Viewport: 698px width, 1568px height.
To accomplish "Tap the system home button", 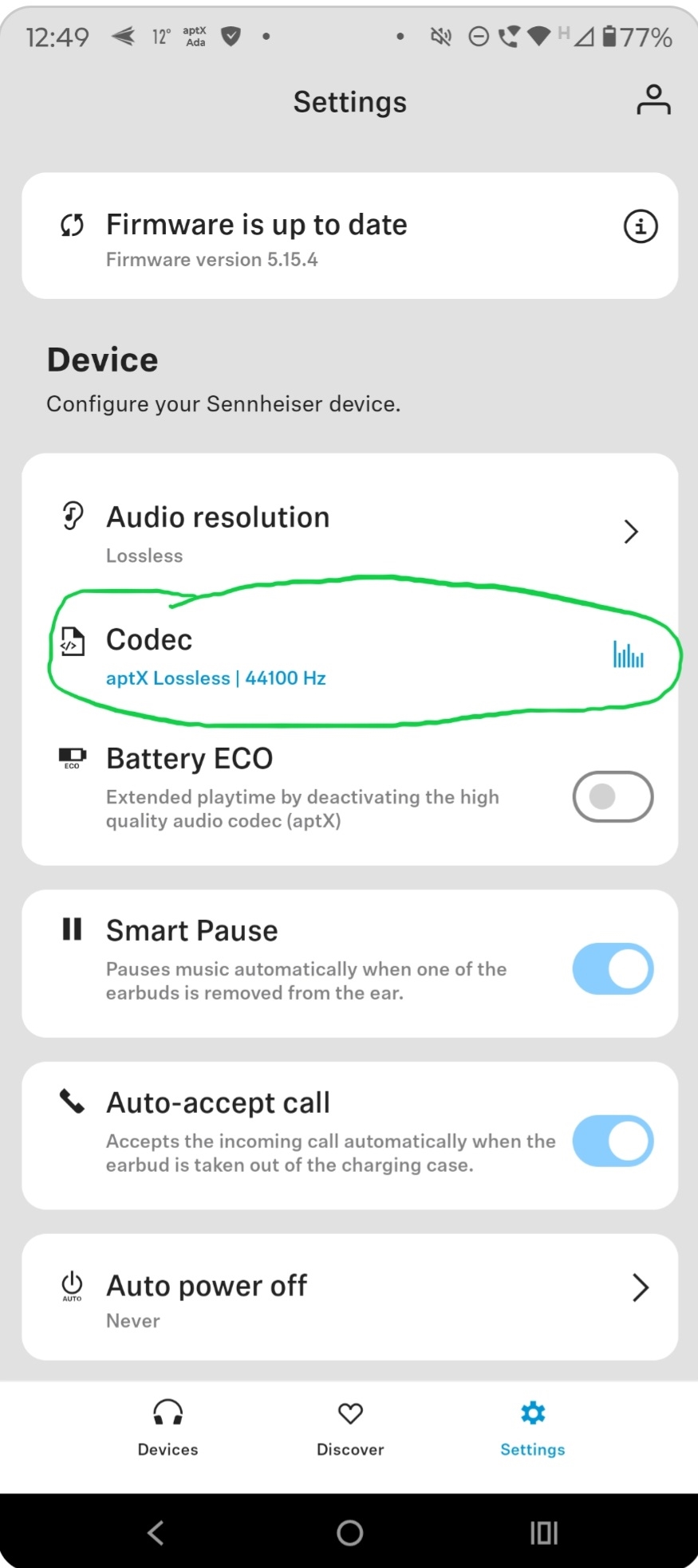I will (349, 1532).
